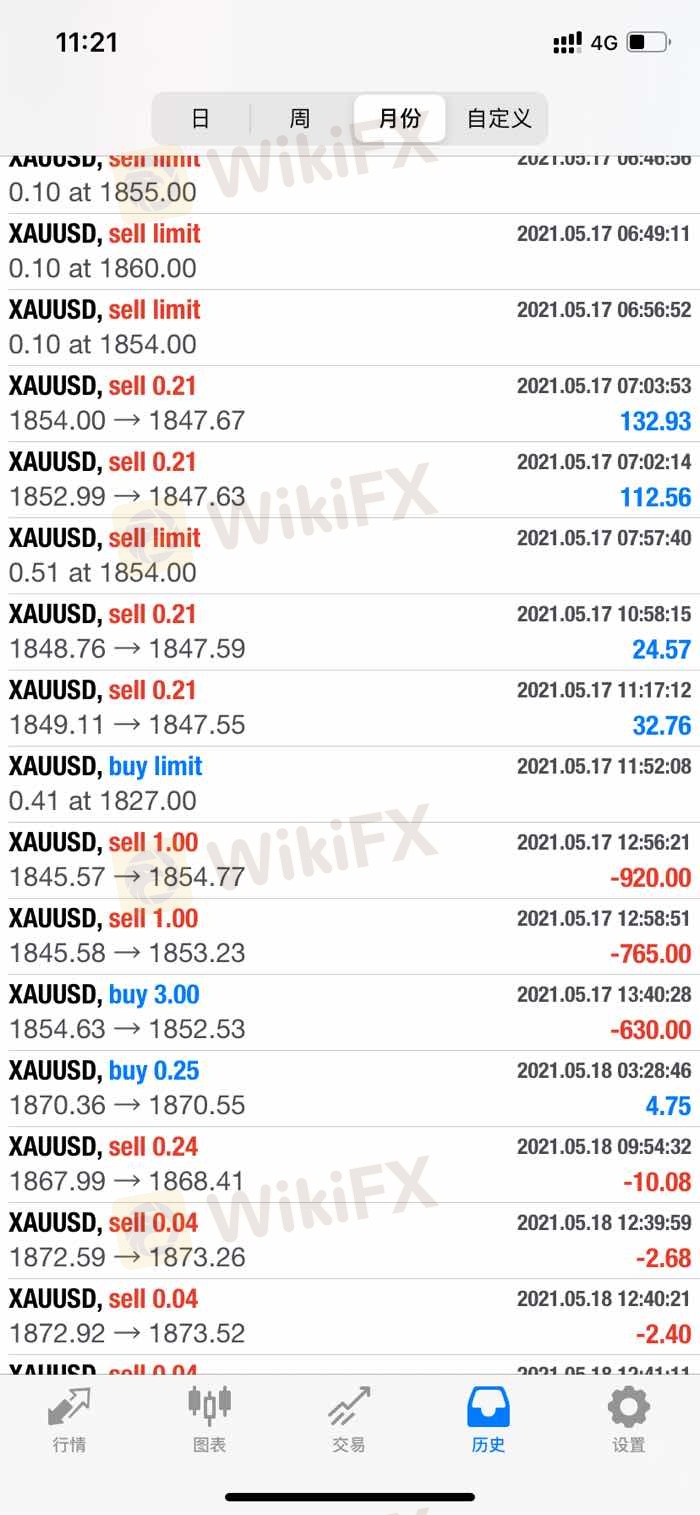
Task: Open the trade with profit 112.56
Action: pos(350,480)
